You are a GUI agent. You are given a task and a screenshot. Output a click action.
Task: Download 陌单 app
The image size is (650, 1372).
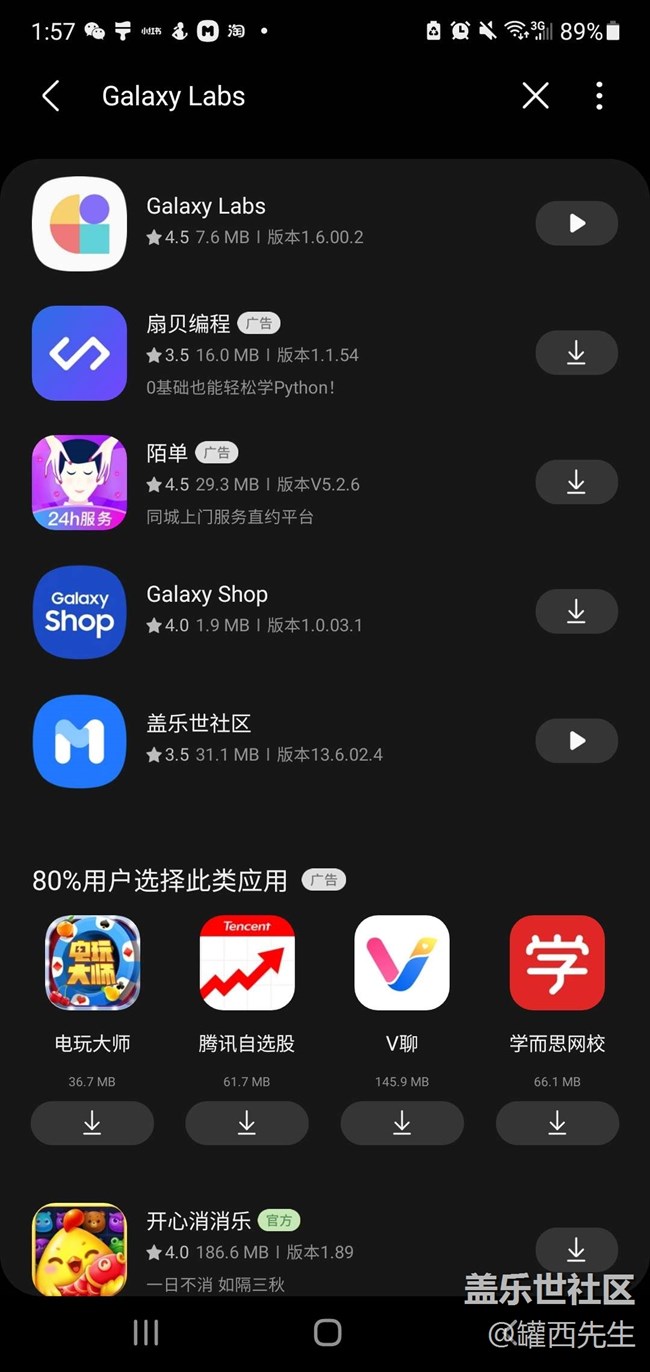(577, 482)
